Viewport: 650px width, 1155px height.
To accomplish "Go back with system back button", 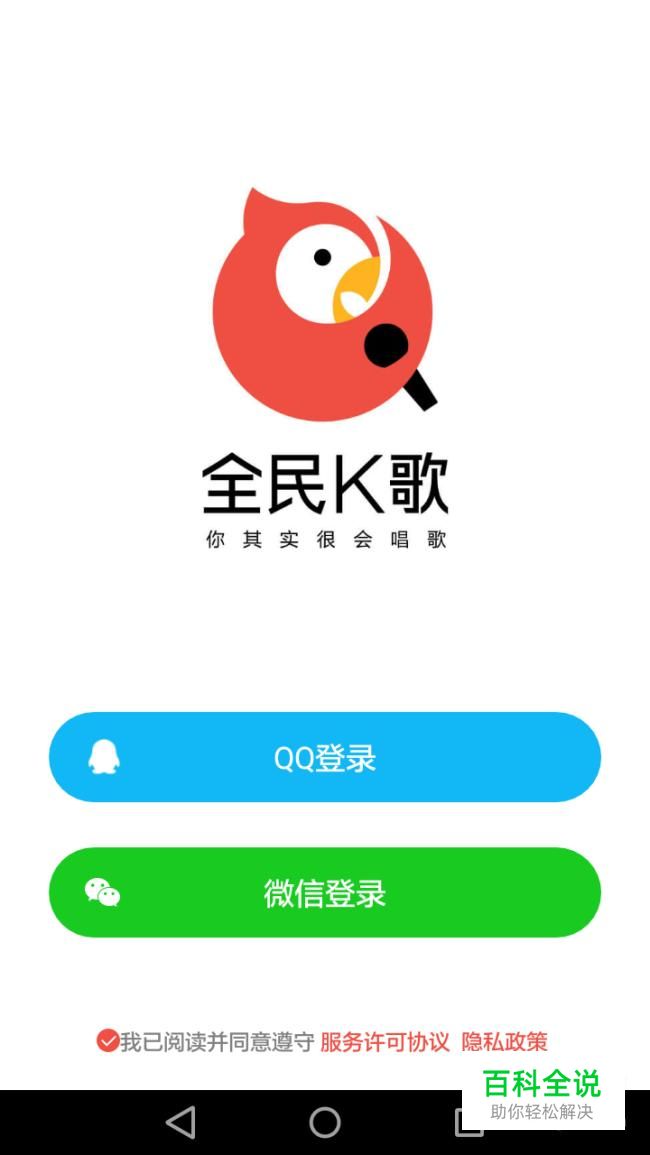I will pos(181,1122).
